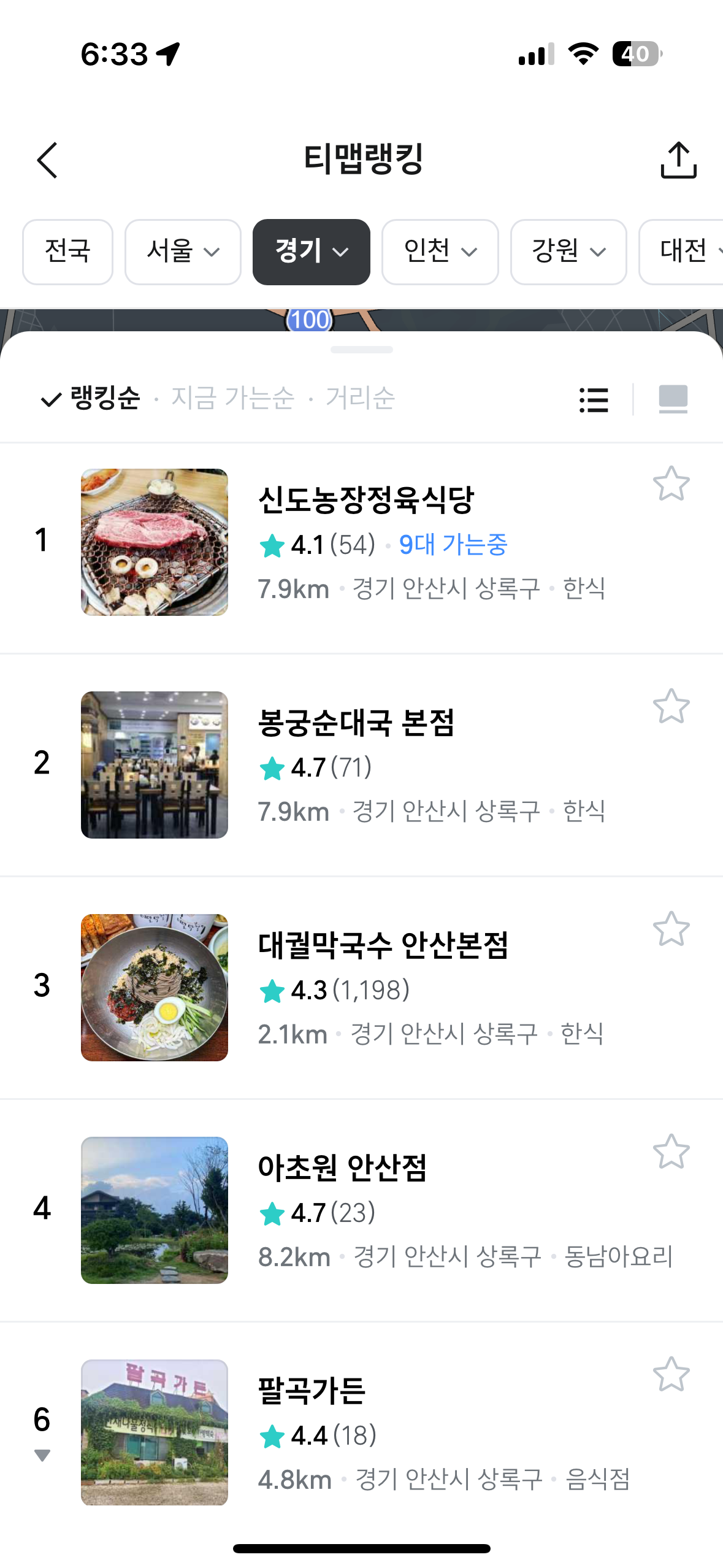Select the 전국 region chip
723x1568 pixels.
tap(67, 252)
